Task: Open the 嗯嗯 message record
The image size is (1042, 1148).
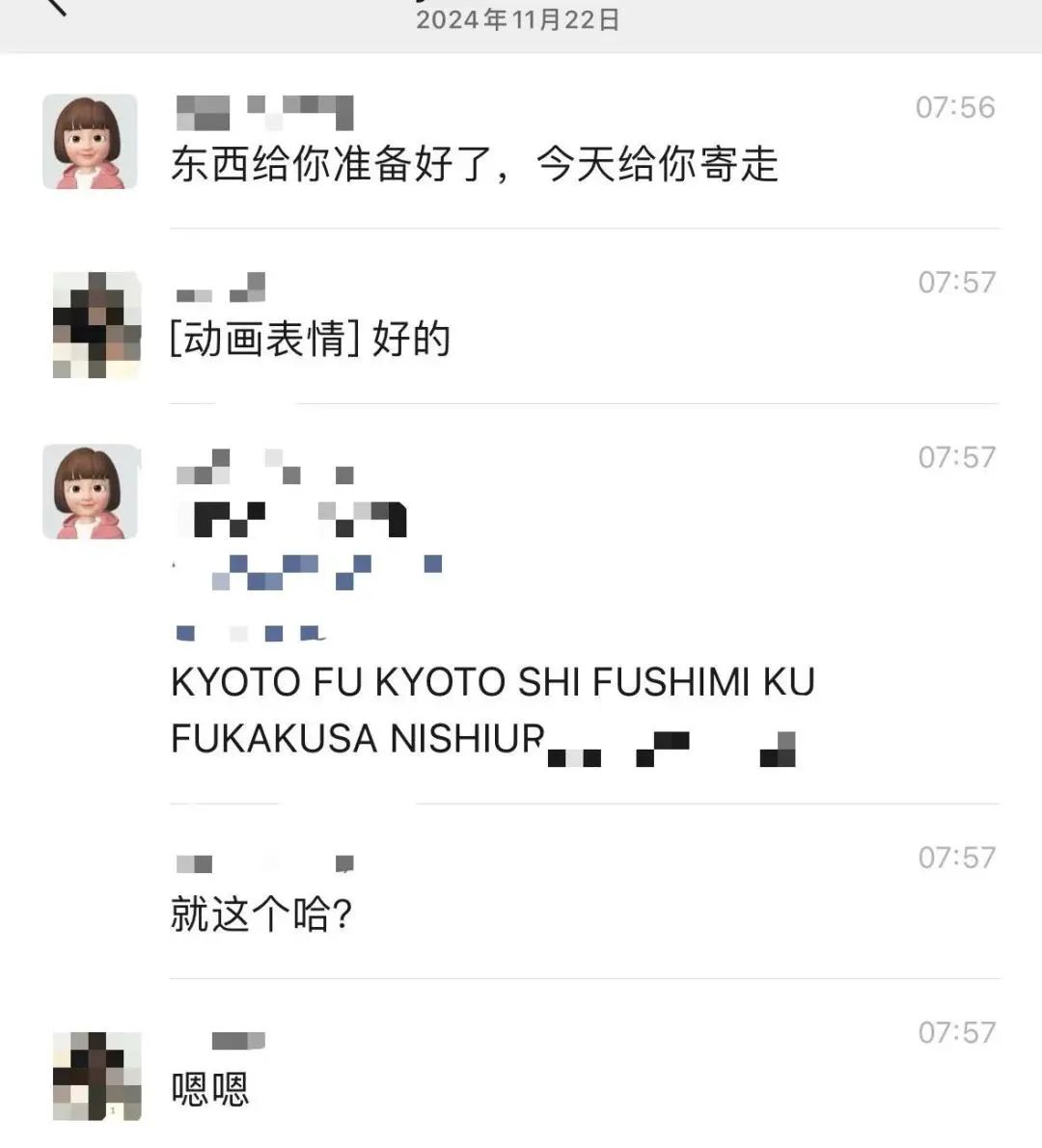Action: [x=210, y=1088]
